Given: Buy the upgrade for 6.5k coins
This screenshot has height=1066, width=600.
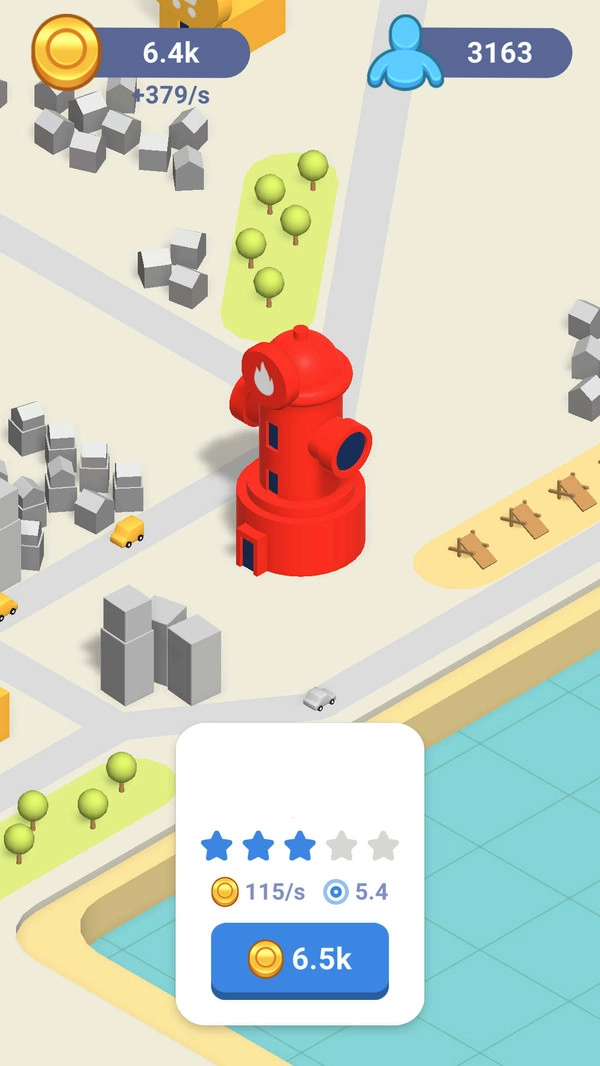Looking at the screenshot, I should click(299, 960).
